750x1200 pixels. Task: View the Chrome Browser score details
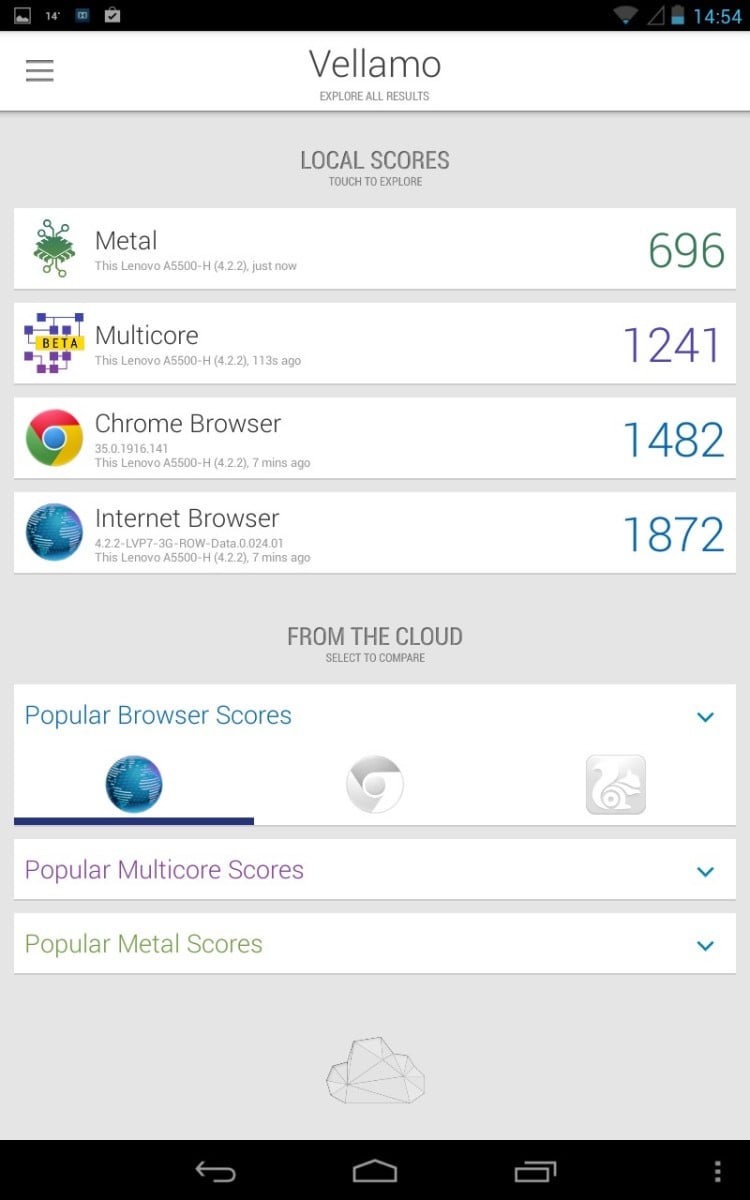[x=375, y=438]
